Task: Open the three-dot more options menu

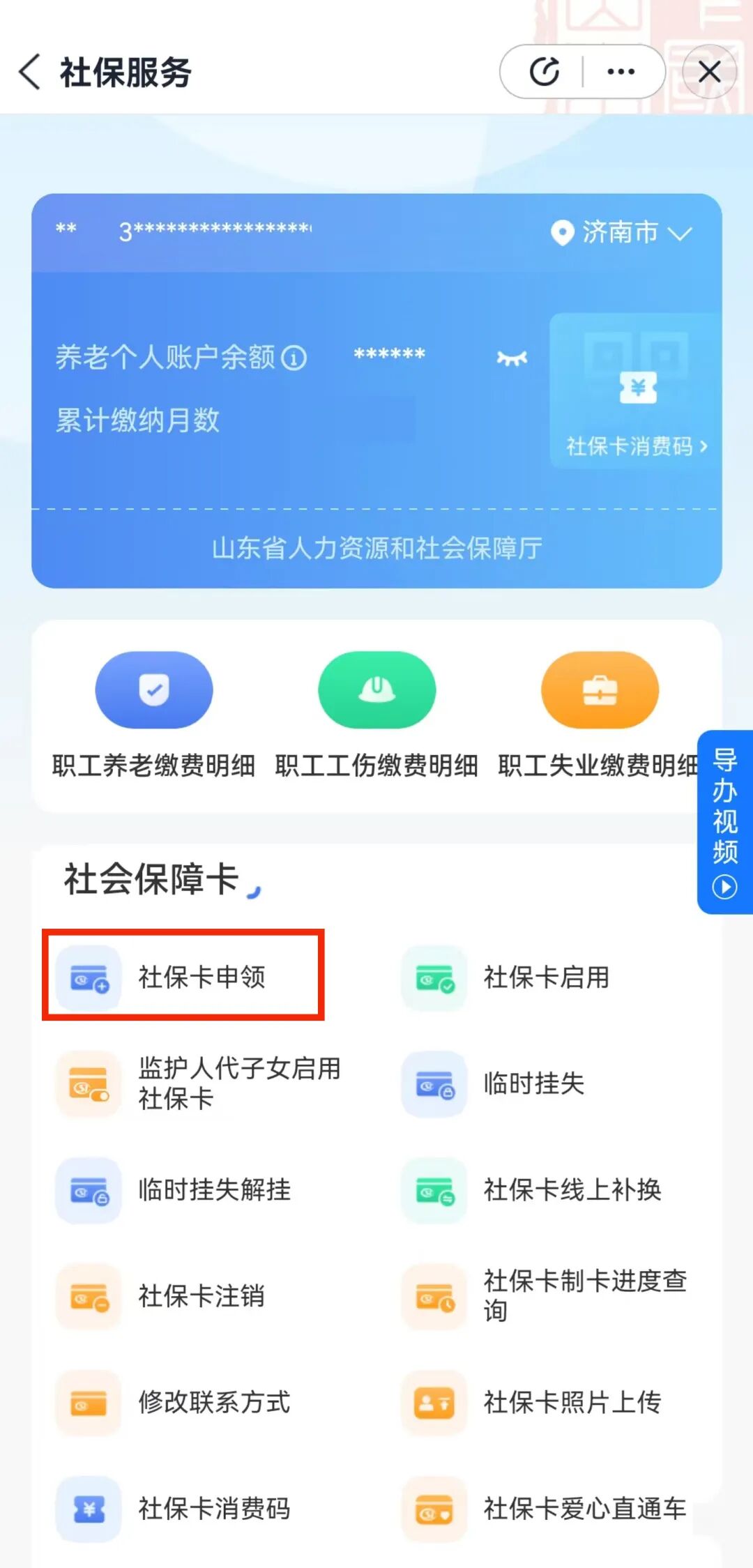Action: [621, 72]
